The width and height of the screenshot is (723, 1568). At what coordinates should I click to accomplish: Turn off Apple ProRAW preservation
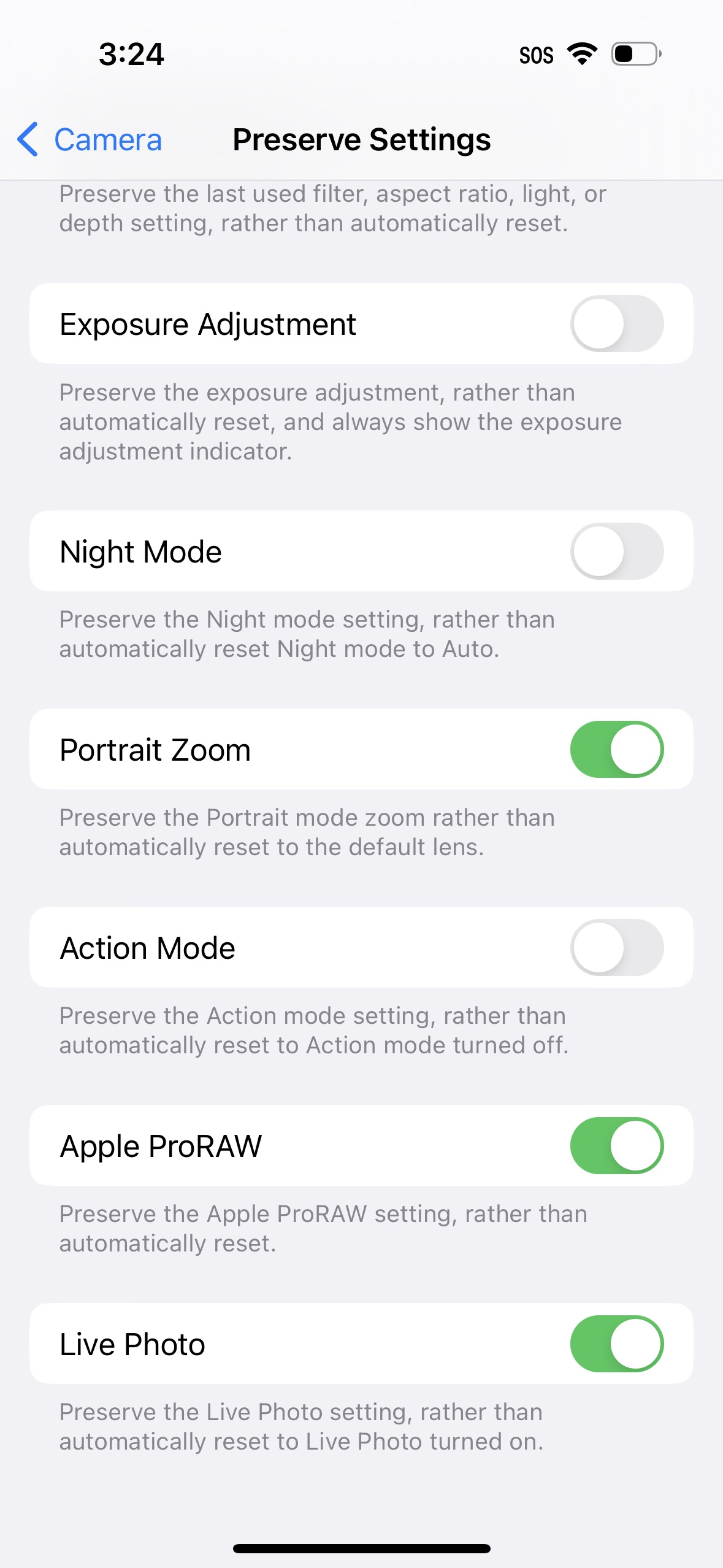click(617, 1145)
